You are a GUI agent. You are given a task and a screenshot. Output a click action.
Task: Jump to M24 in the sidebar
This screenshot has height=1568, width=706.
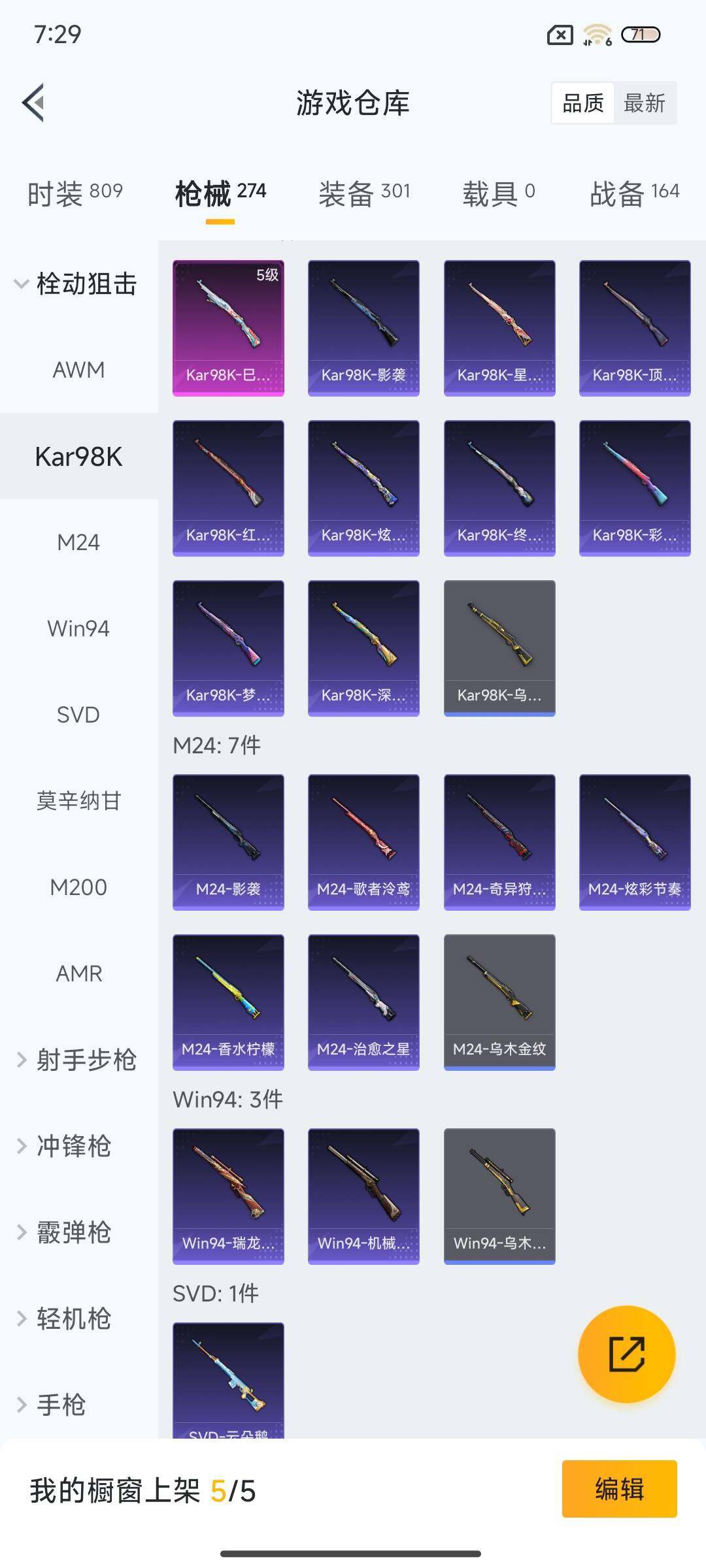coord(78,542)
